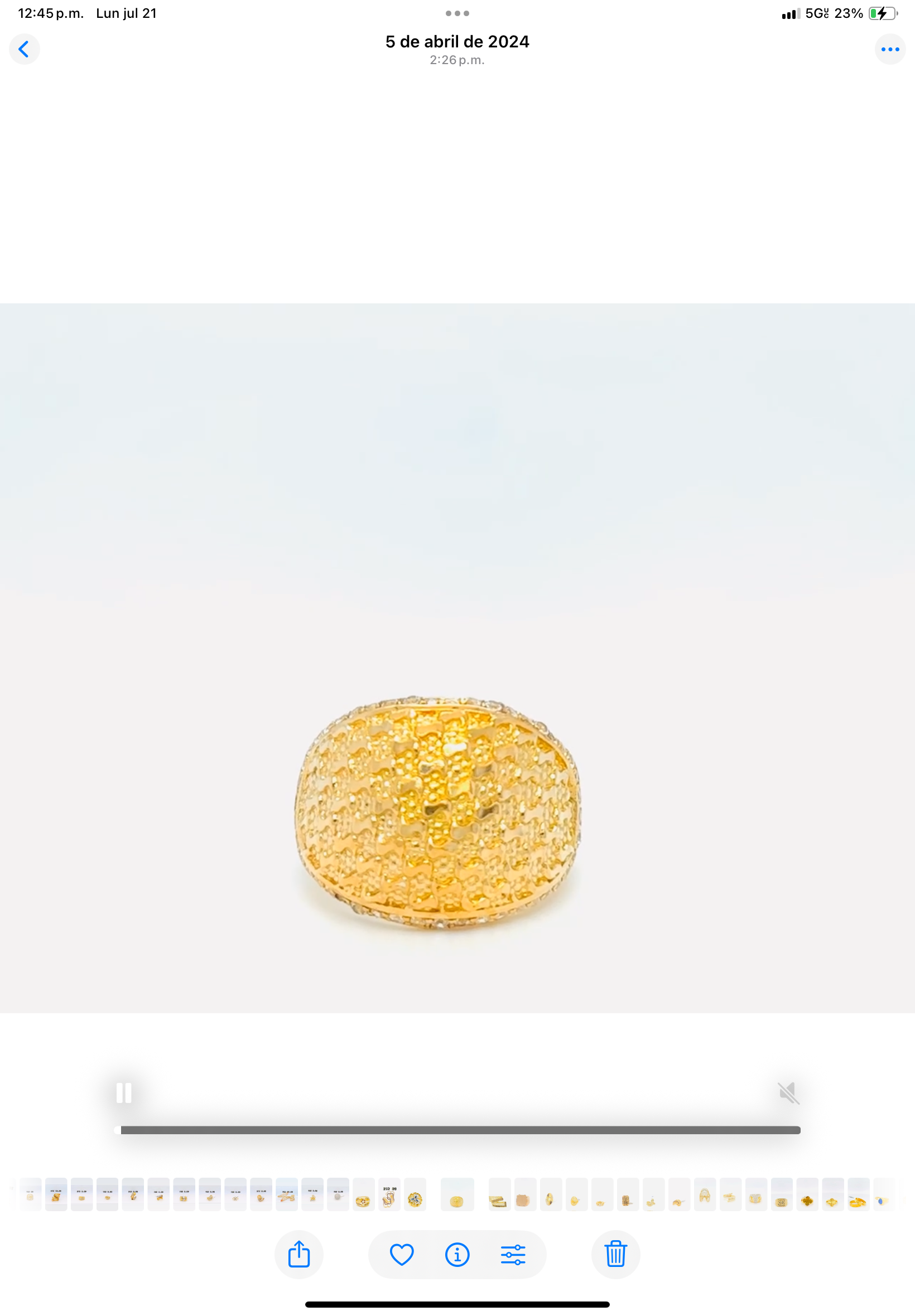Screen dimensions: 915x1316
Task: View the stacked gold bands thumbnail
Action: tap(499, 1194)
